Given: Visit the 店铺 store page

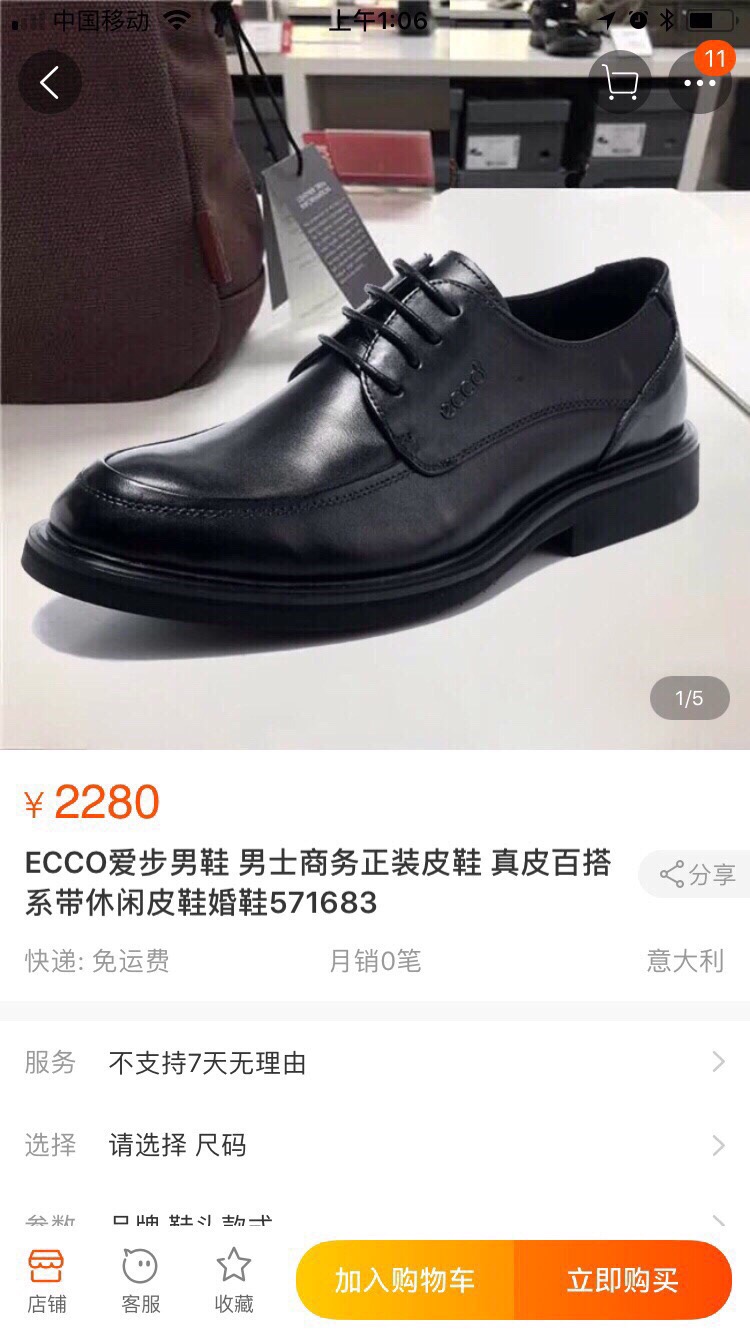Looking at the screenshot, I should click(46, 1280).
